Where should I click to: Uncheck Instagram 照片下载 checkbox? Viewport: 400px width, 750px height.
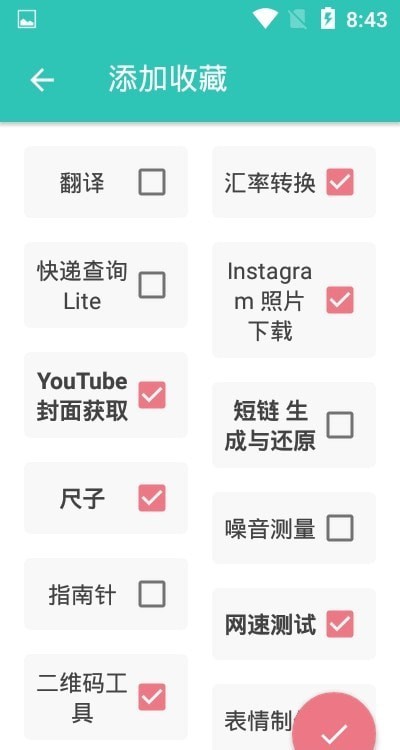(340, 300)
